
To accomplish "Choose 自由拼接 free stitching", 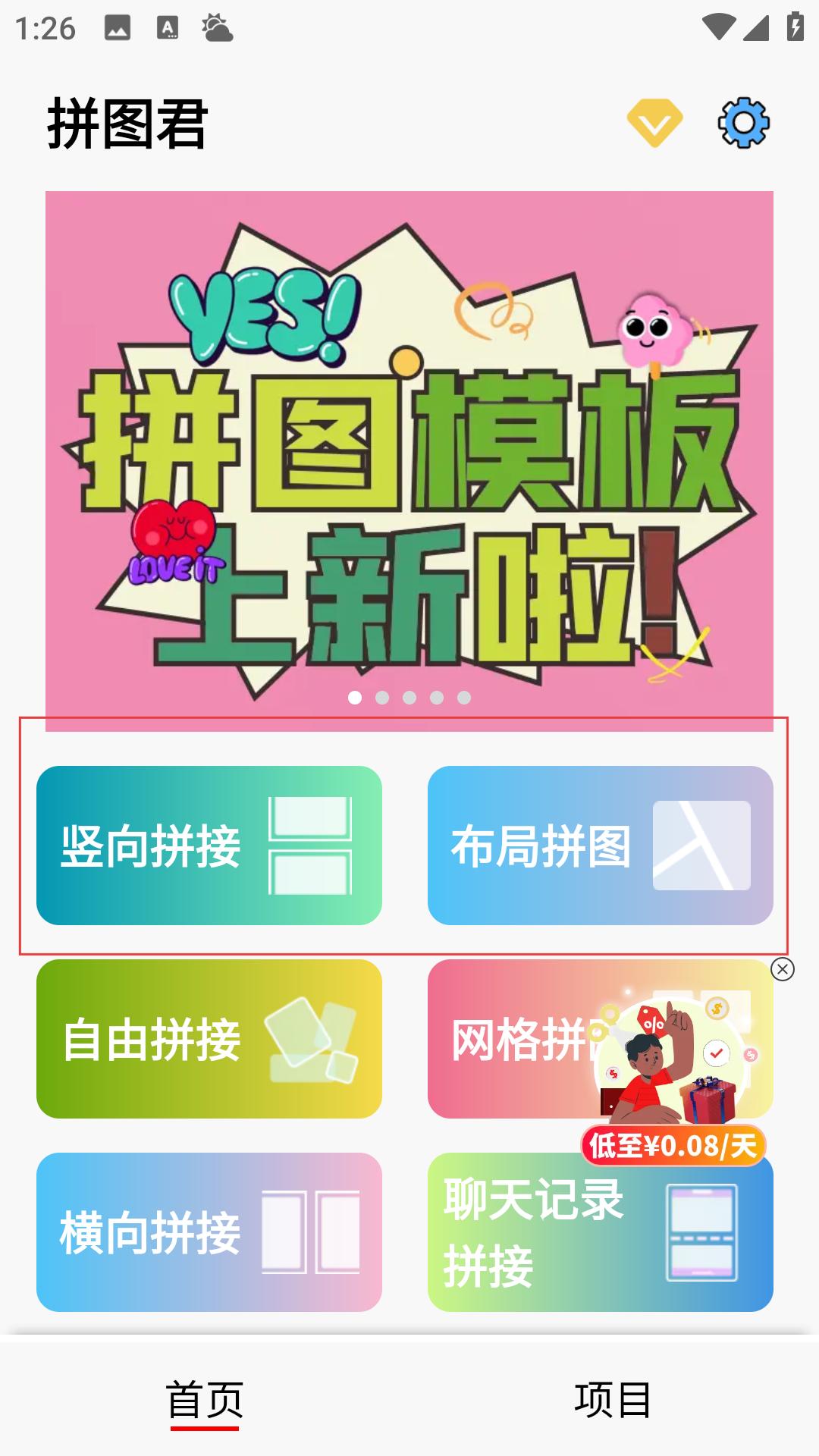I will [209, 1039].
